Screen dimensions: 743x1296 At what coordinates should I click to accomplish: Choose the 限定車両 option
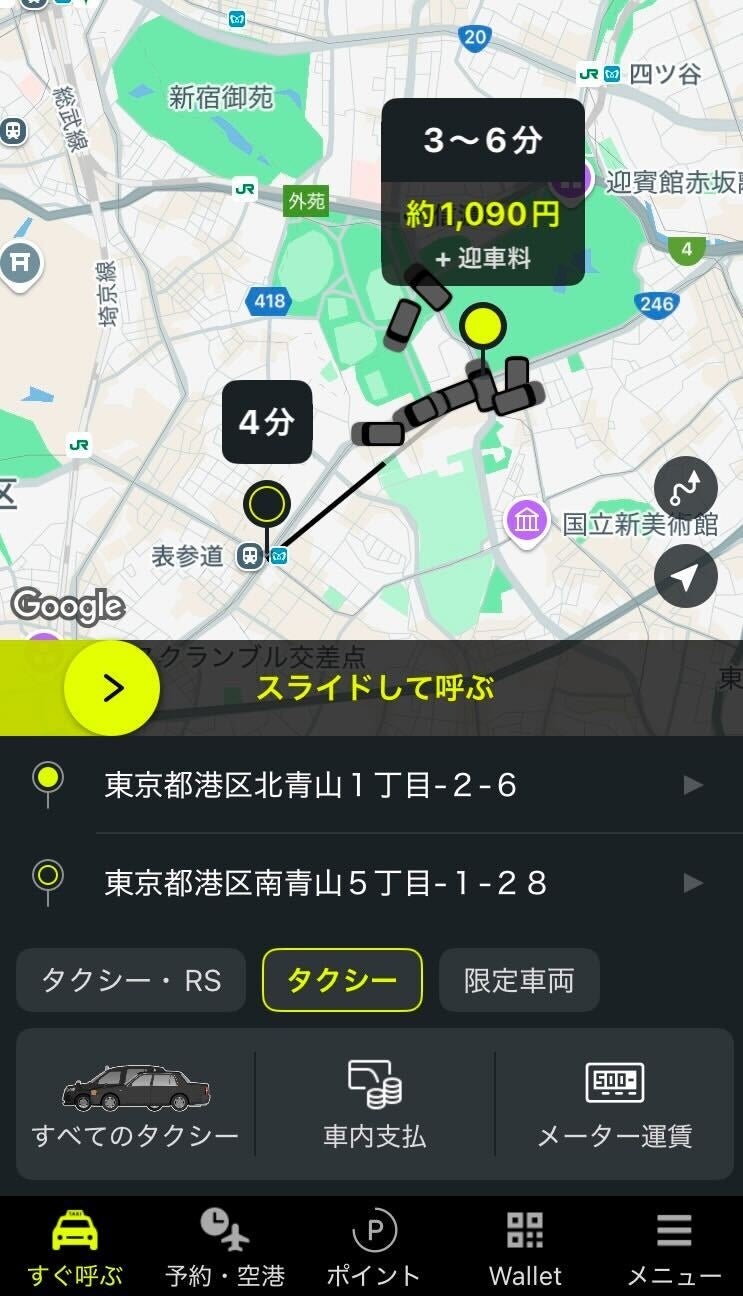pyautogui.click(x=519, y=980)
